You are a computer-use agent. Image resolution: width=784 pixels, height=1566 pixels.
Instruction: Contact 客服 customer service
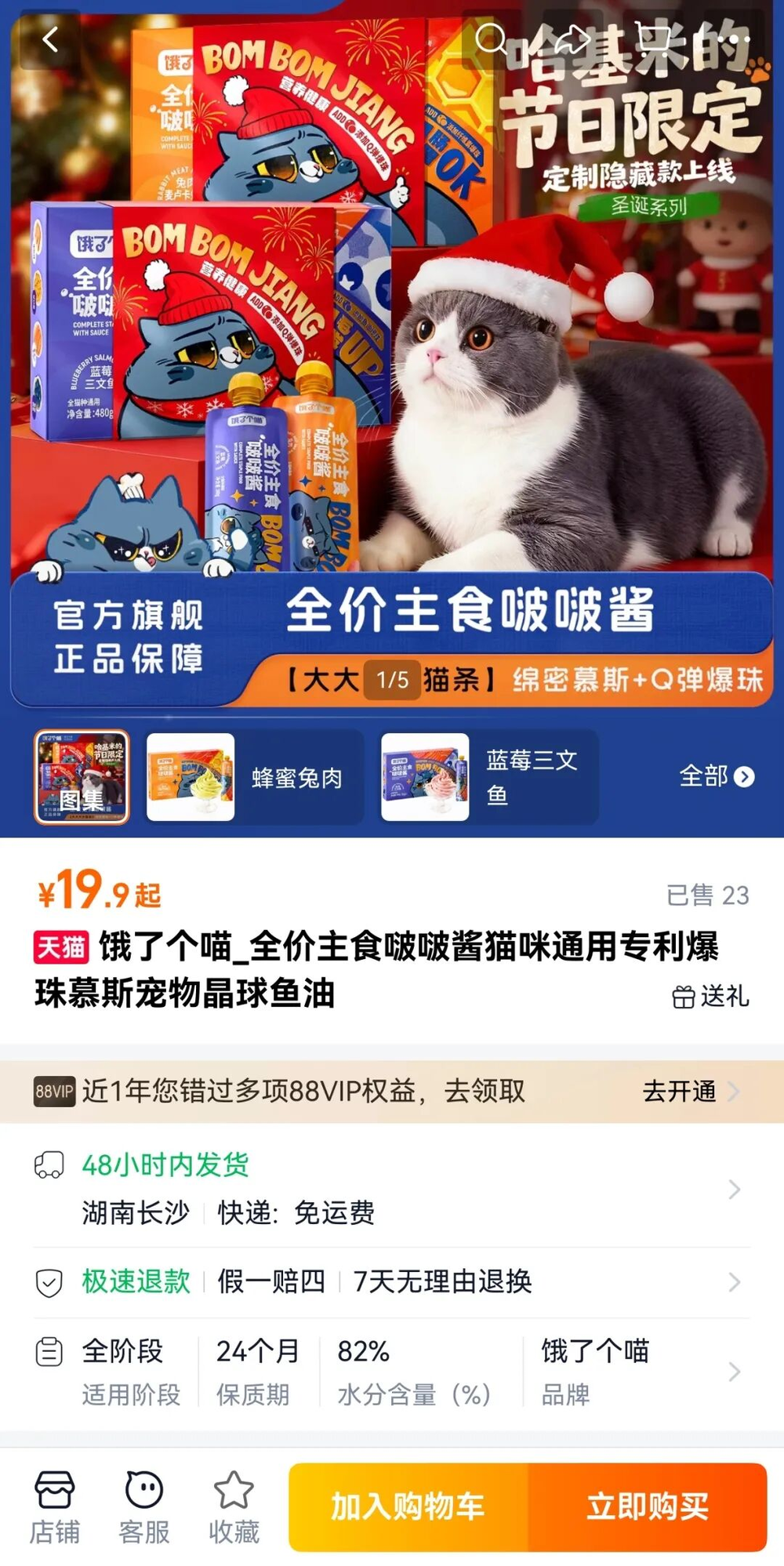point(144,1506)
